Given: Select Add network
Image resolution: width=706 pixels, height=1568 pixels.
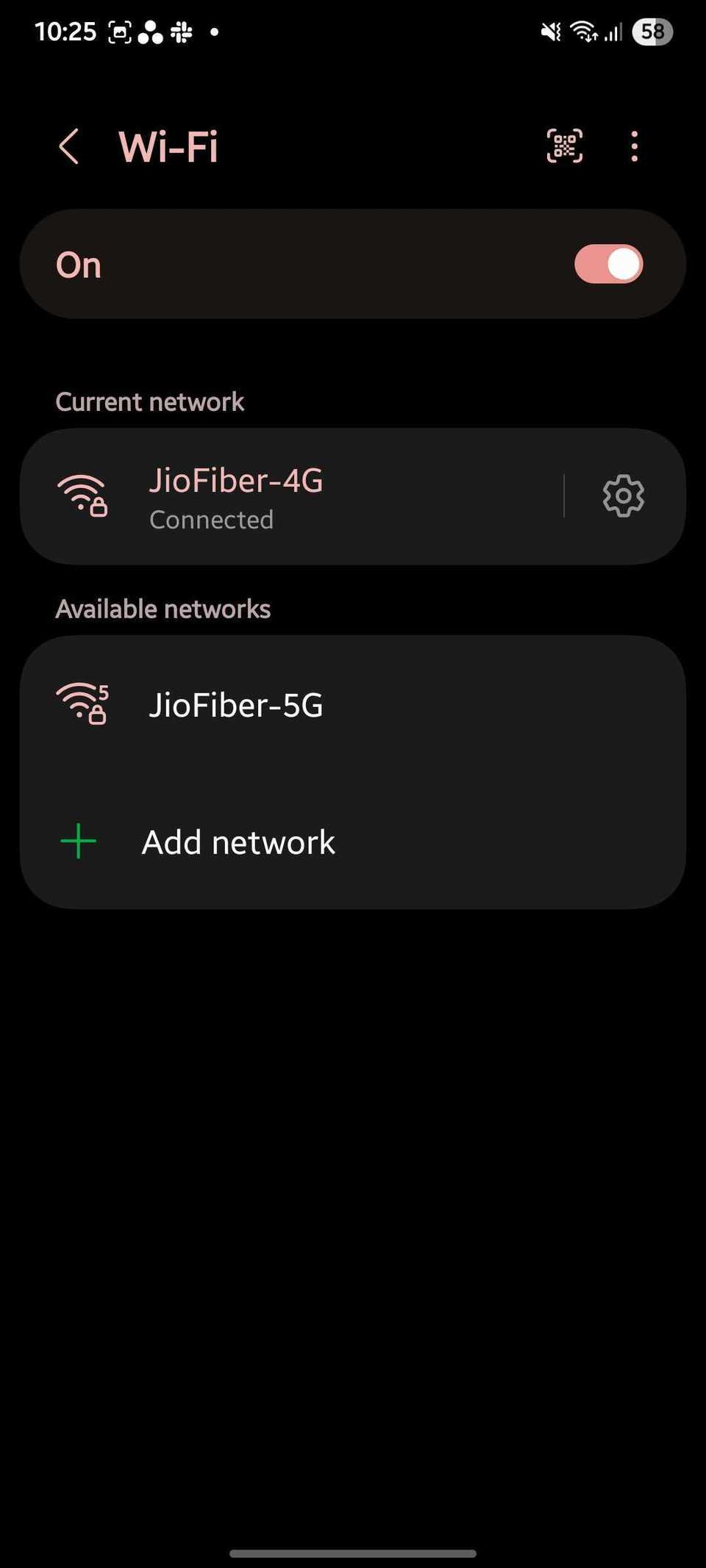Looking at the screenshot, I should click(x=238, y=841).
